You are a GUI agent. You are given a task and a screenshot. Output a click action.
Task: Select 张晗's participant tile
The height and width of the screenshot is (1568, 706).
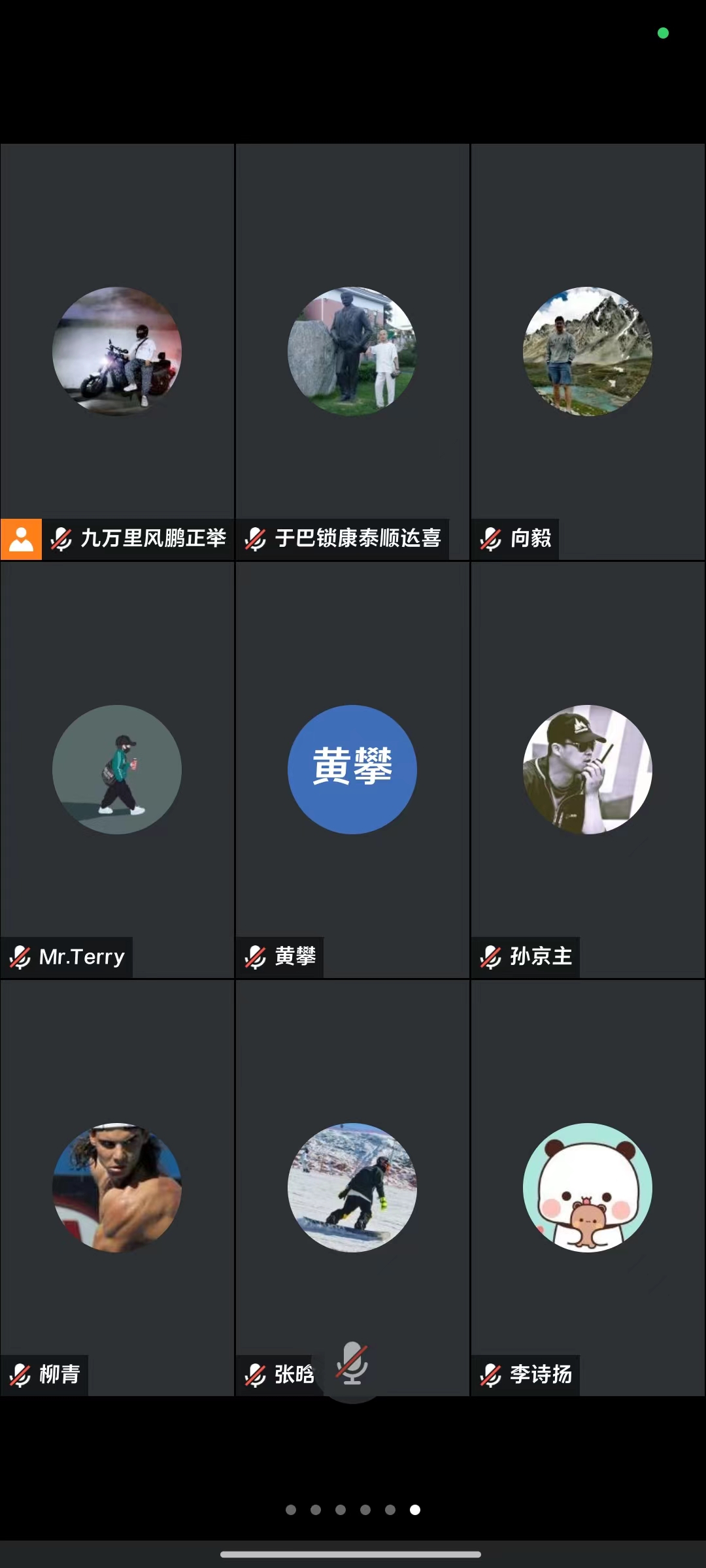pyautogui.click(x=352, y=1188)
